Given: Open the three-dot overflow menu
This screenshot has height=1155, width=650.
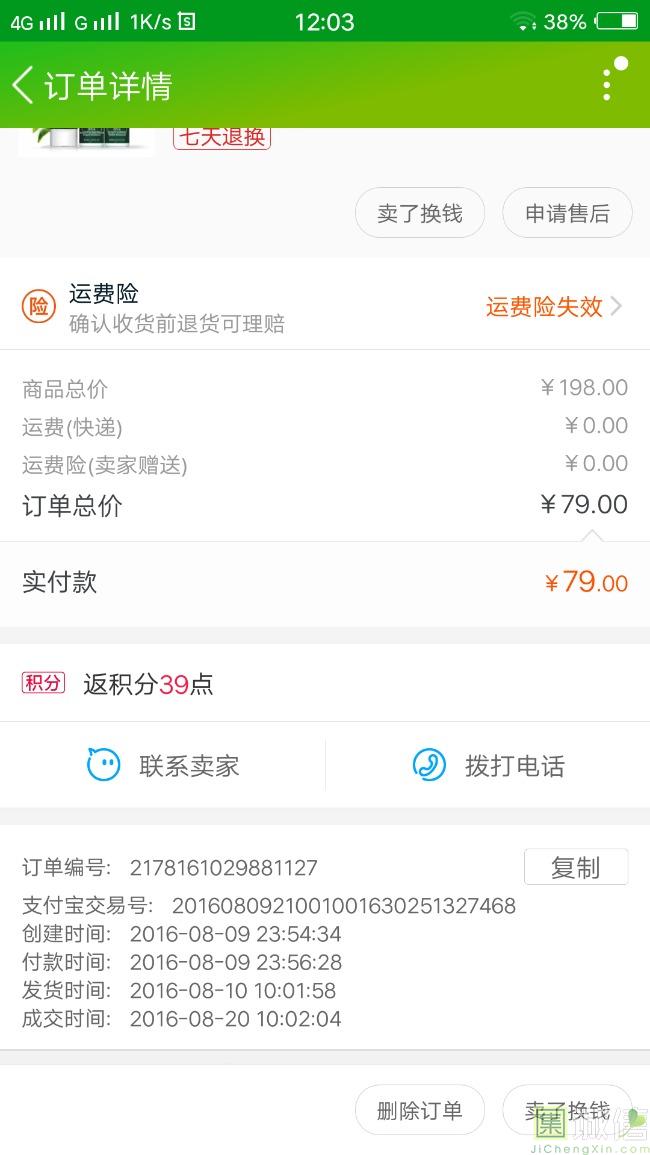Looking at the screenshot, I should click(609, 84).
